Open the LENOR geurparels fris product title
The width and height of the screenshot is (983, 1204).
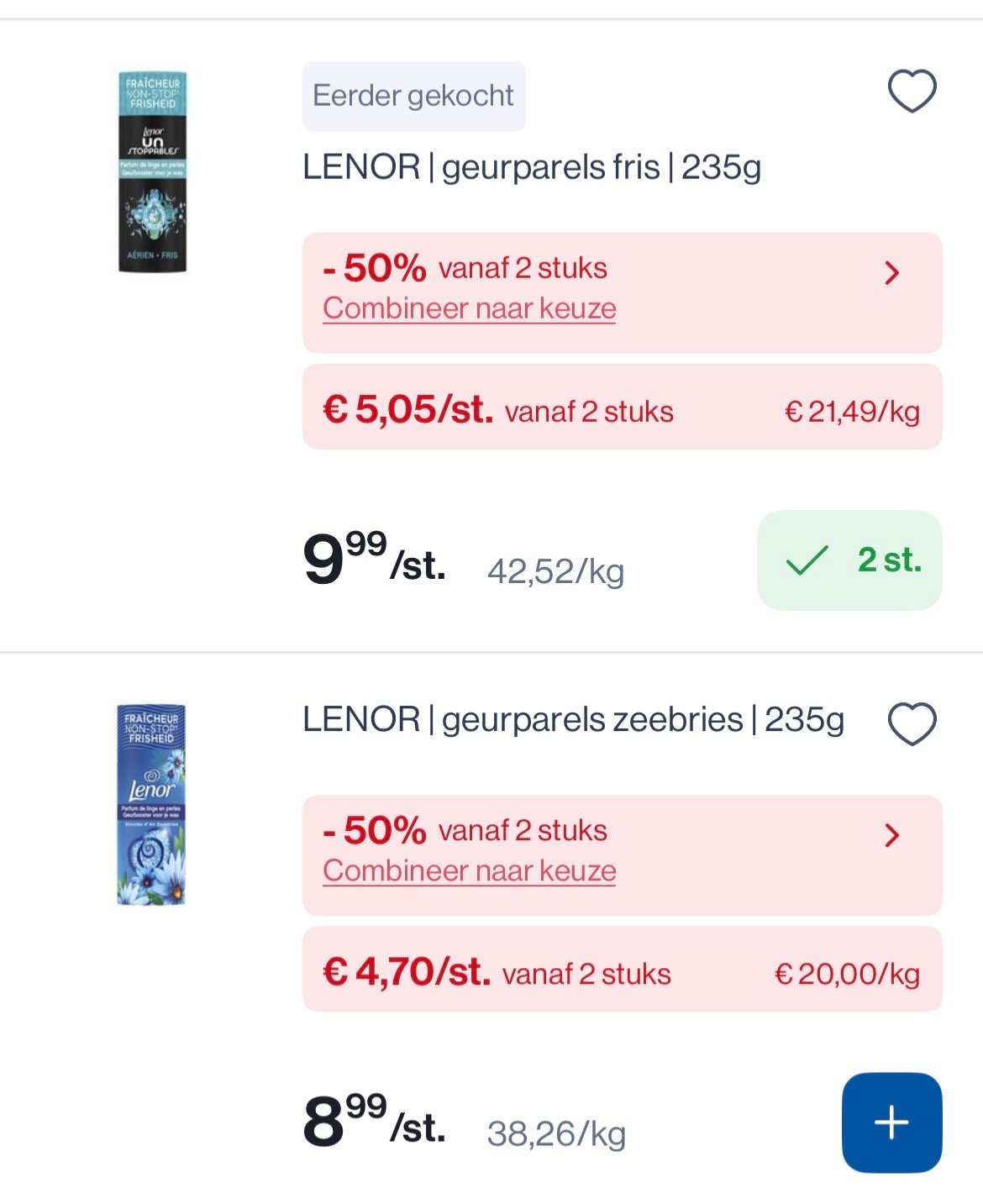[532, 168]
